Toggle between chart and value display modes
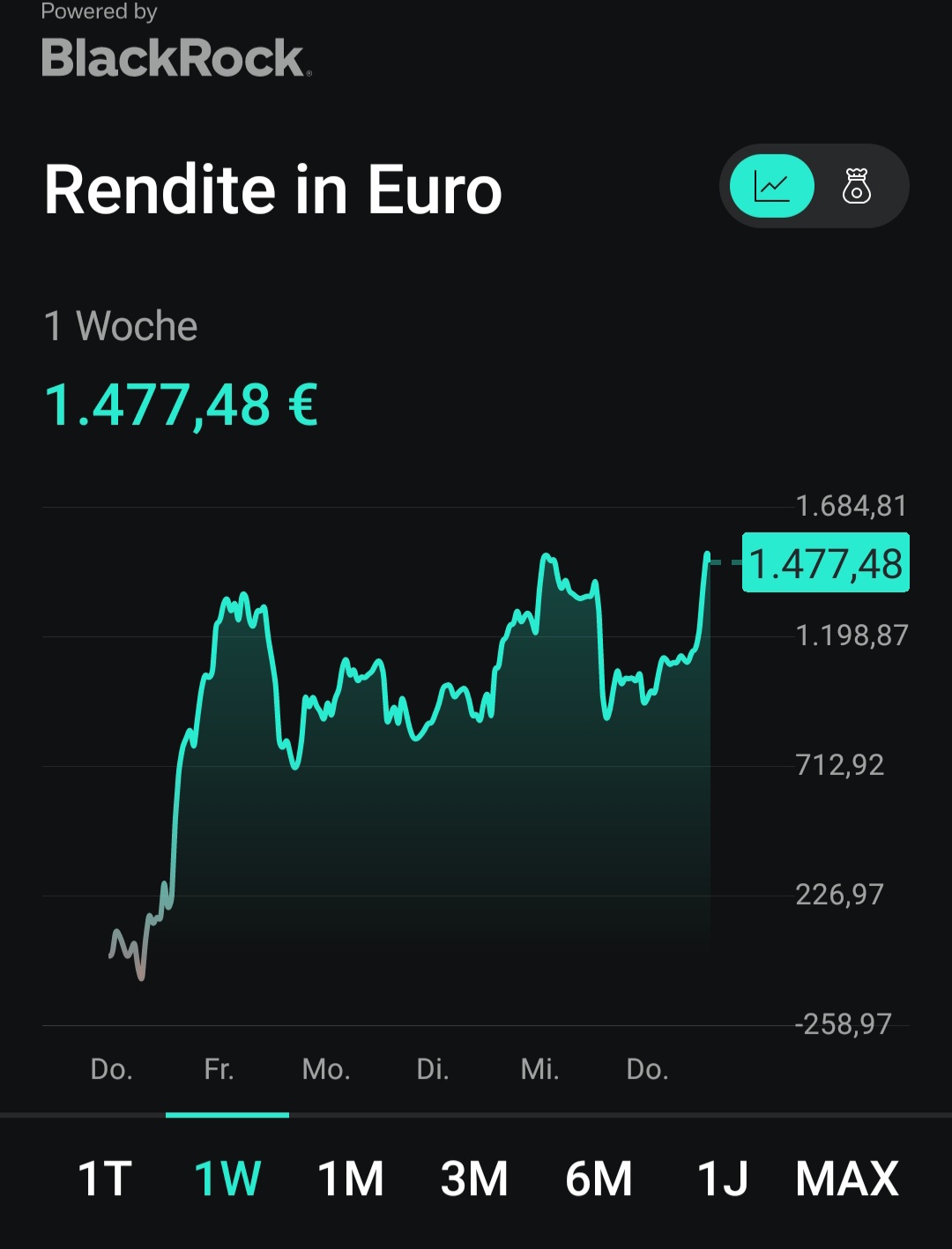Image resolution: width=952 pixels, height=1249 pixels. tap(813, 185)
